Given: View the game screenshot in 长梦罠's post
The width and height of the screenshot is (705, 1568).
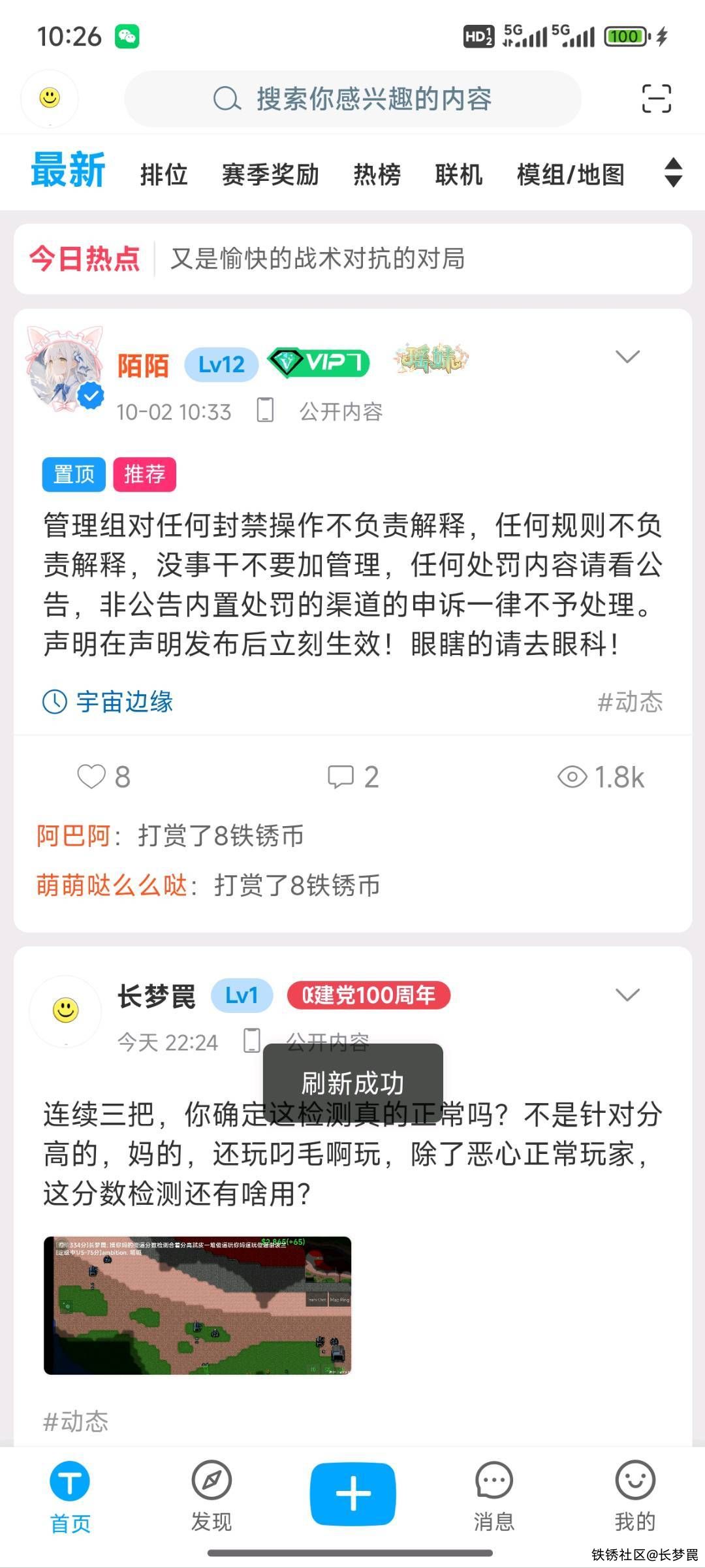Looking at the screenshot, I should [197, 1305].
